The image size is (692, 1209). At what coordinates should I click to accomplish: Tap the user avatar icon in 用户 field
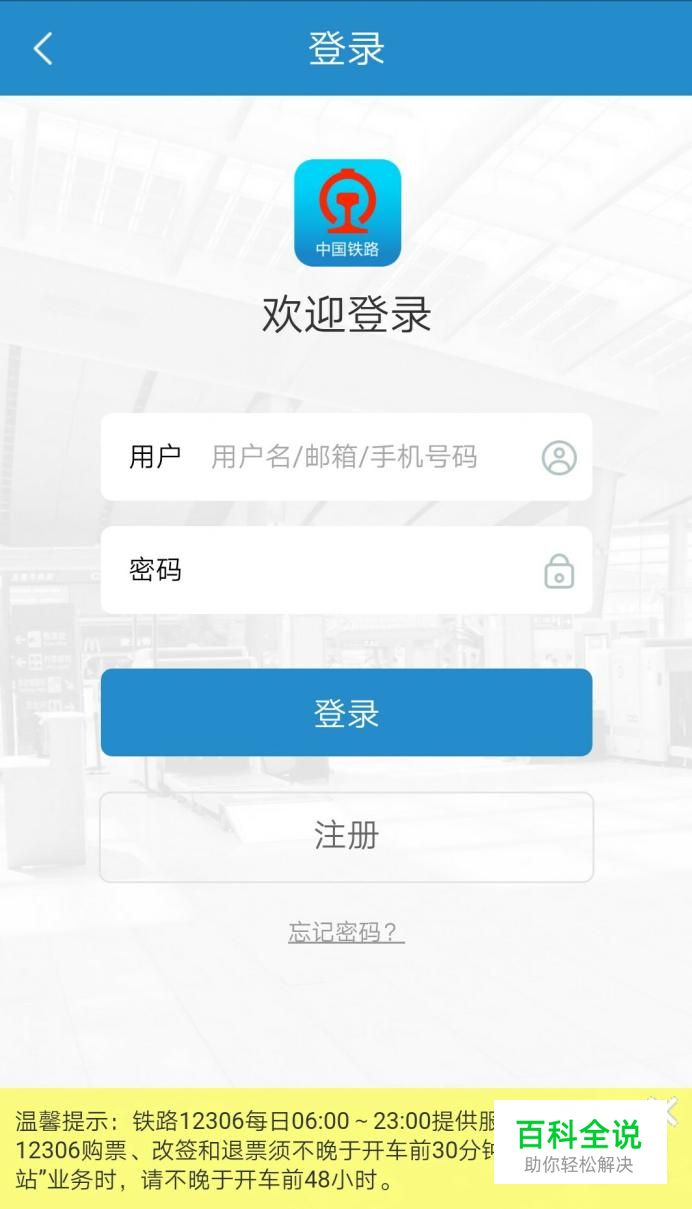click(559, 457)
